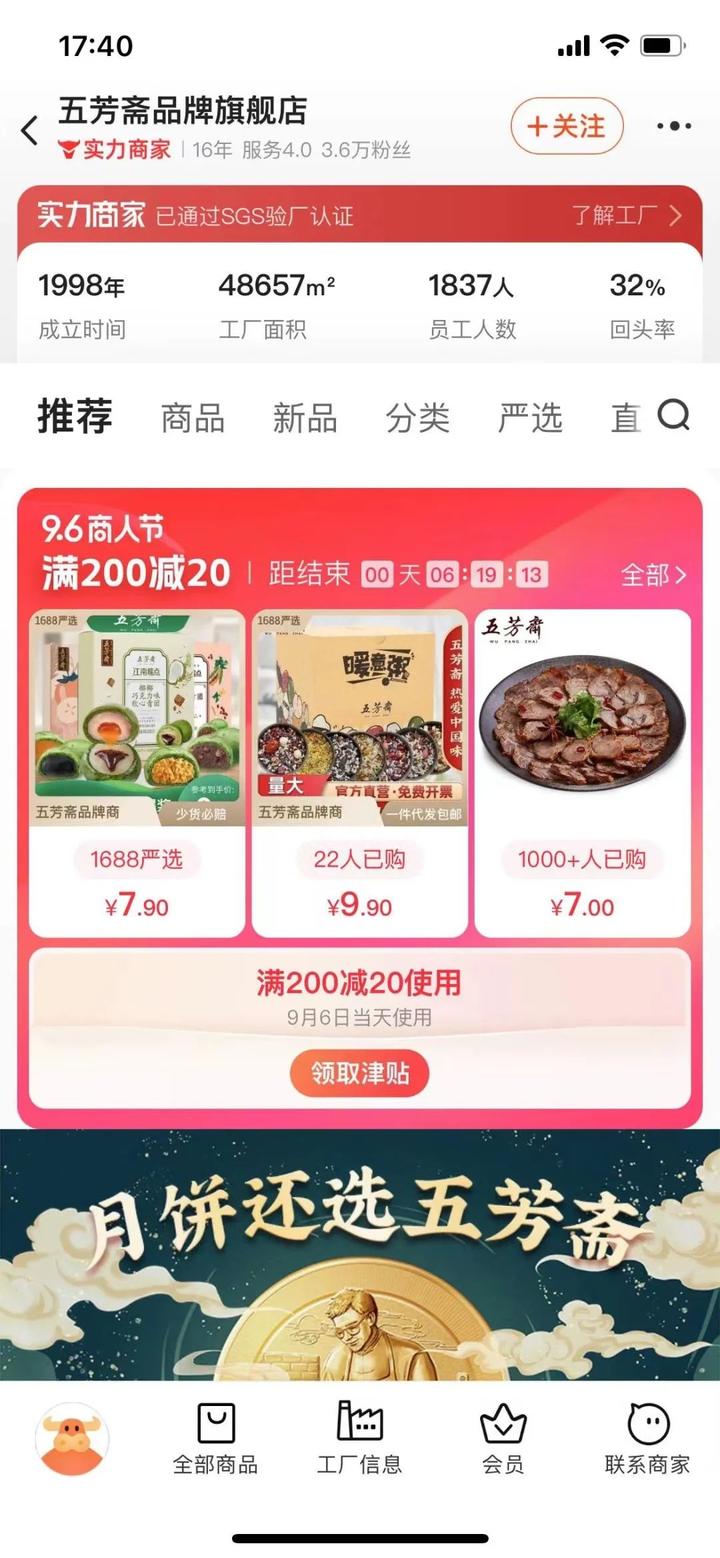Search within this store
The image size is (720, 1558).
[674, 415]
